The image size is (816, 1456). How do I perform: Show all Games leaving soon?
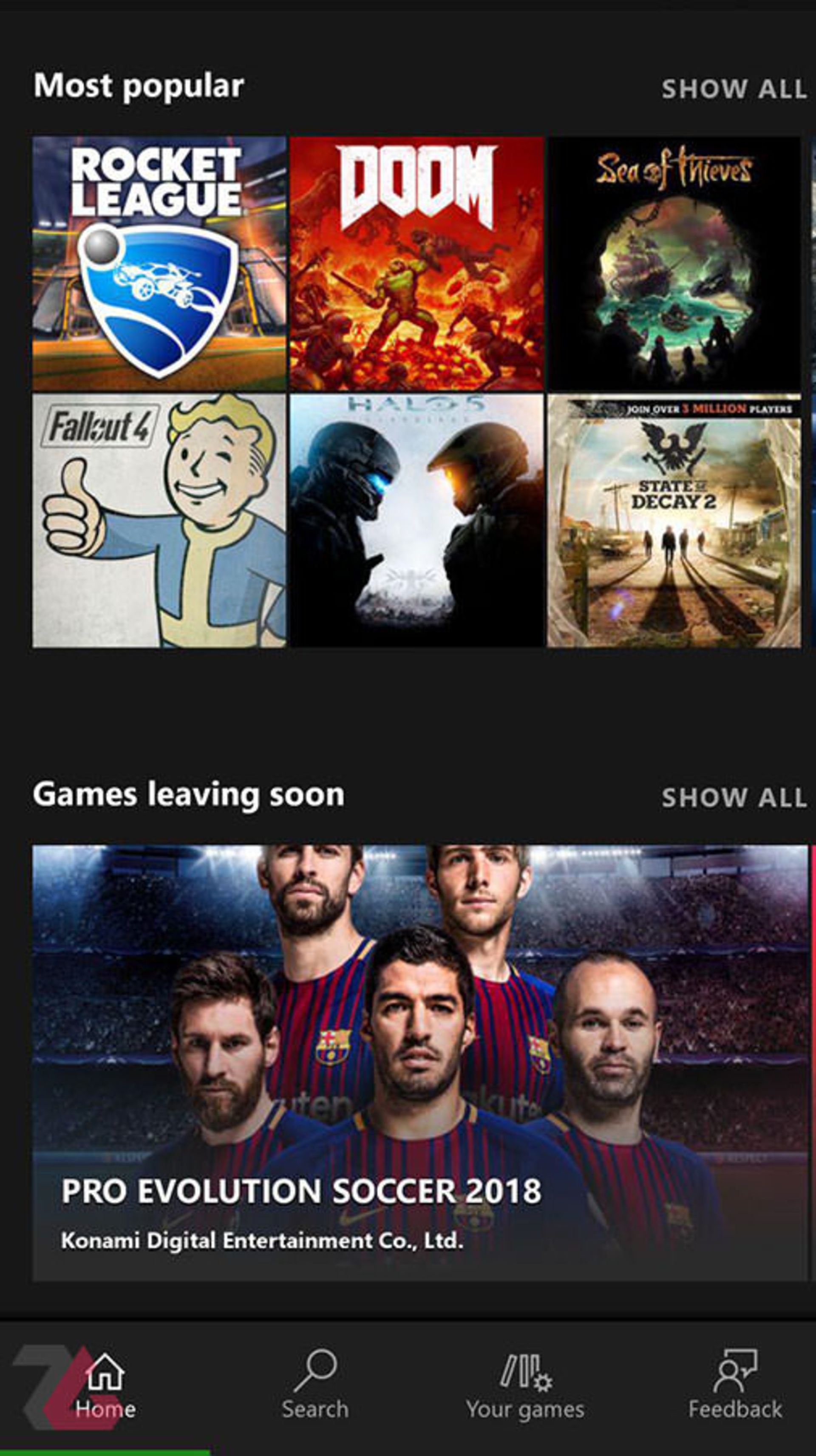tap(734, 798)
